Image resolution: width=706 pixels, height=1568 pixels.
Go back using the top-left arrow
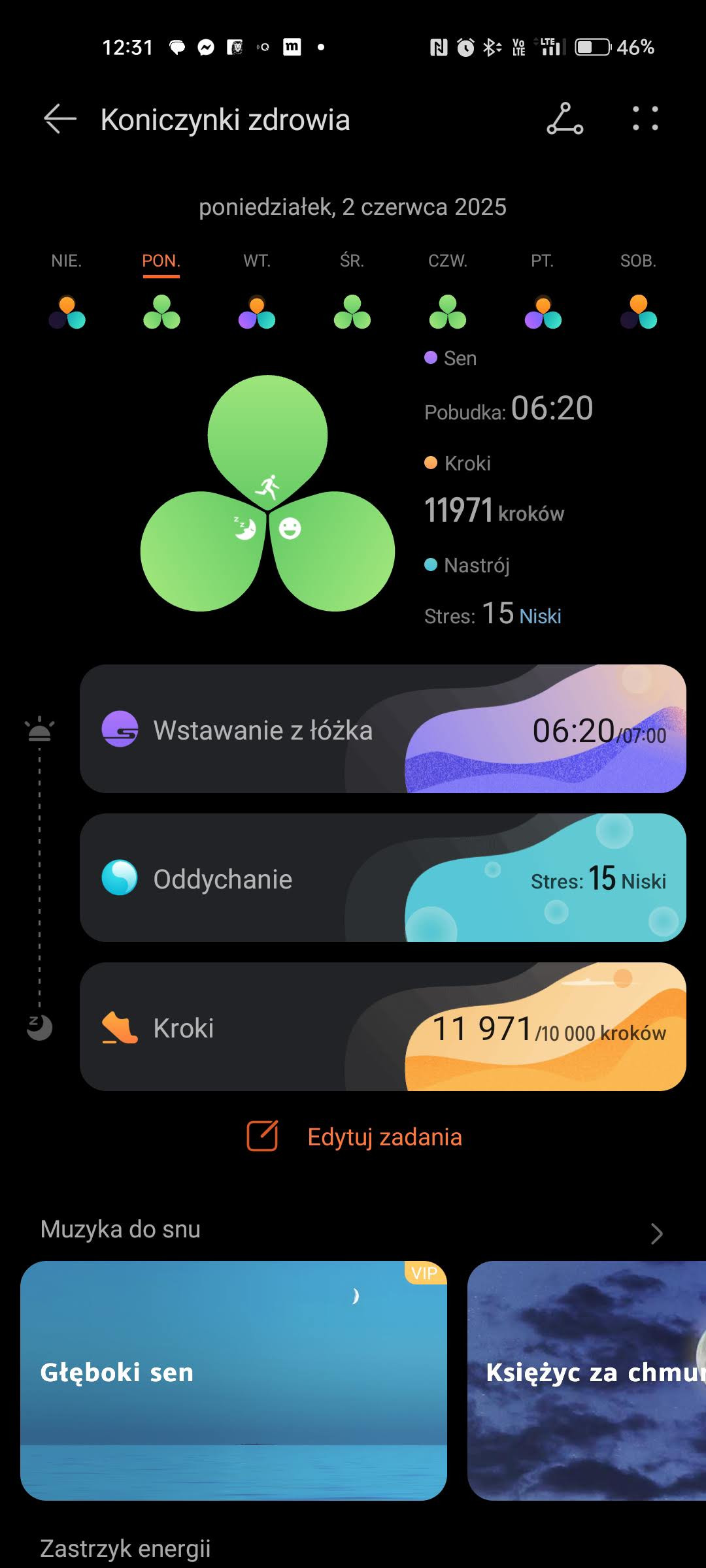[60, 120]
